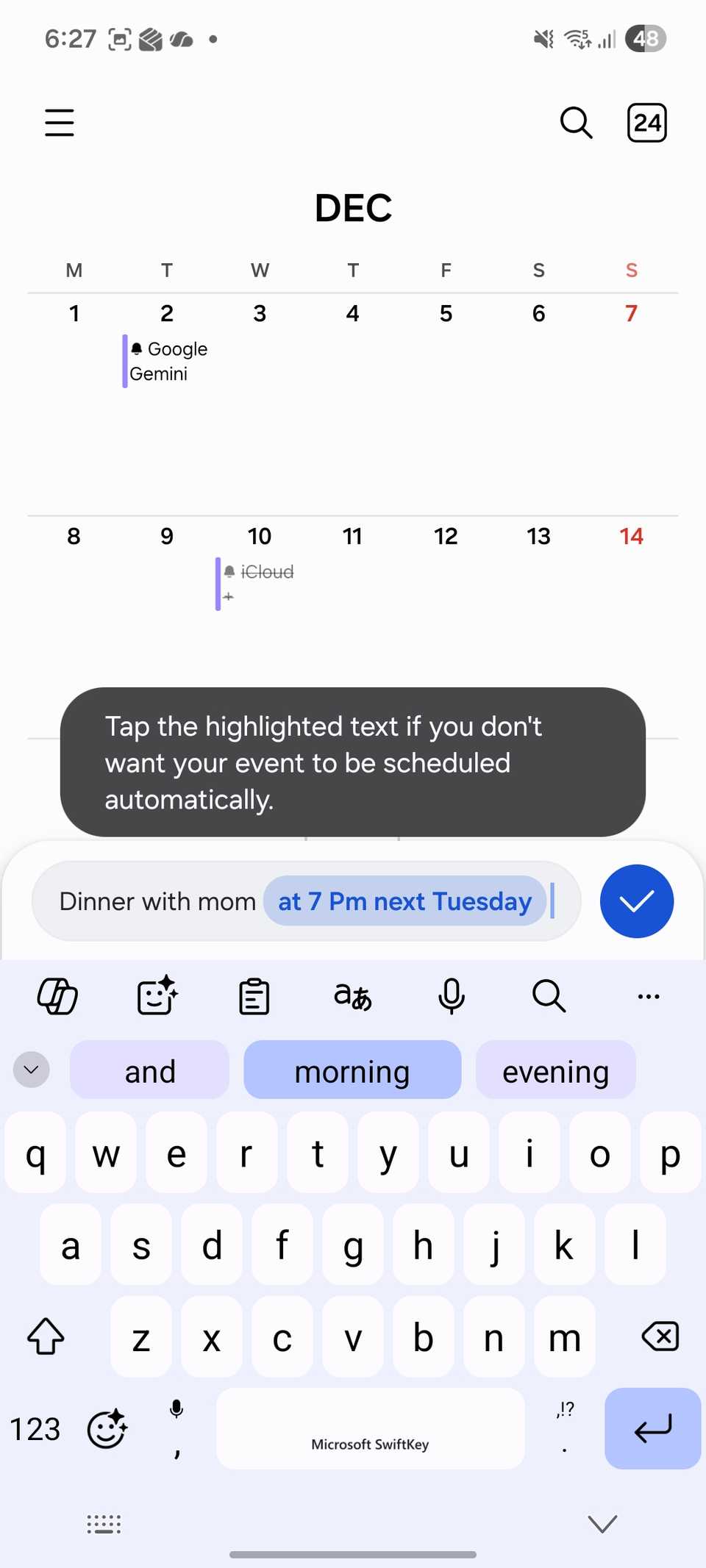Open the keyboard layout switcher icon
This screenshot has height=1568, width=706.
pyautogui.click(x=103, y=1523)
